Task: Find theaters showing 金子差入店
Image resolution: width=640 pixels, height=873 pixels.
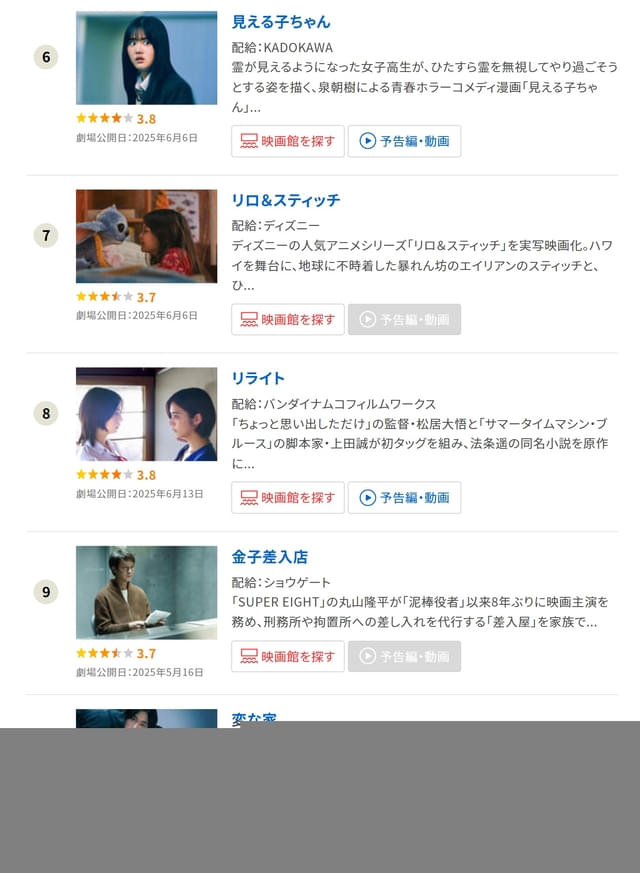Action: click(x=288, y=656)
